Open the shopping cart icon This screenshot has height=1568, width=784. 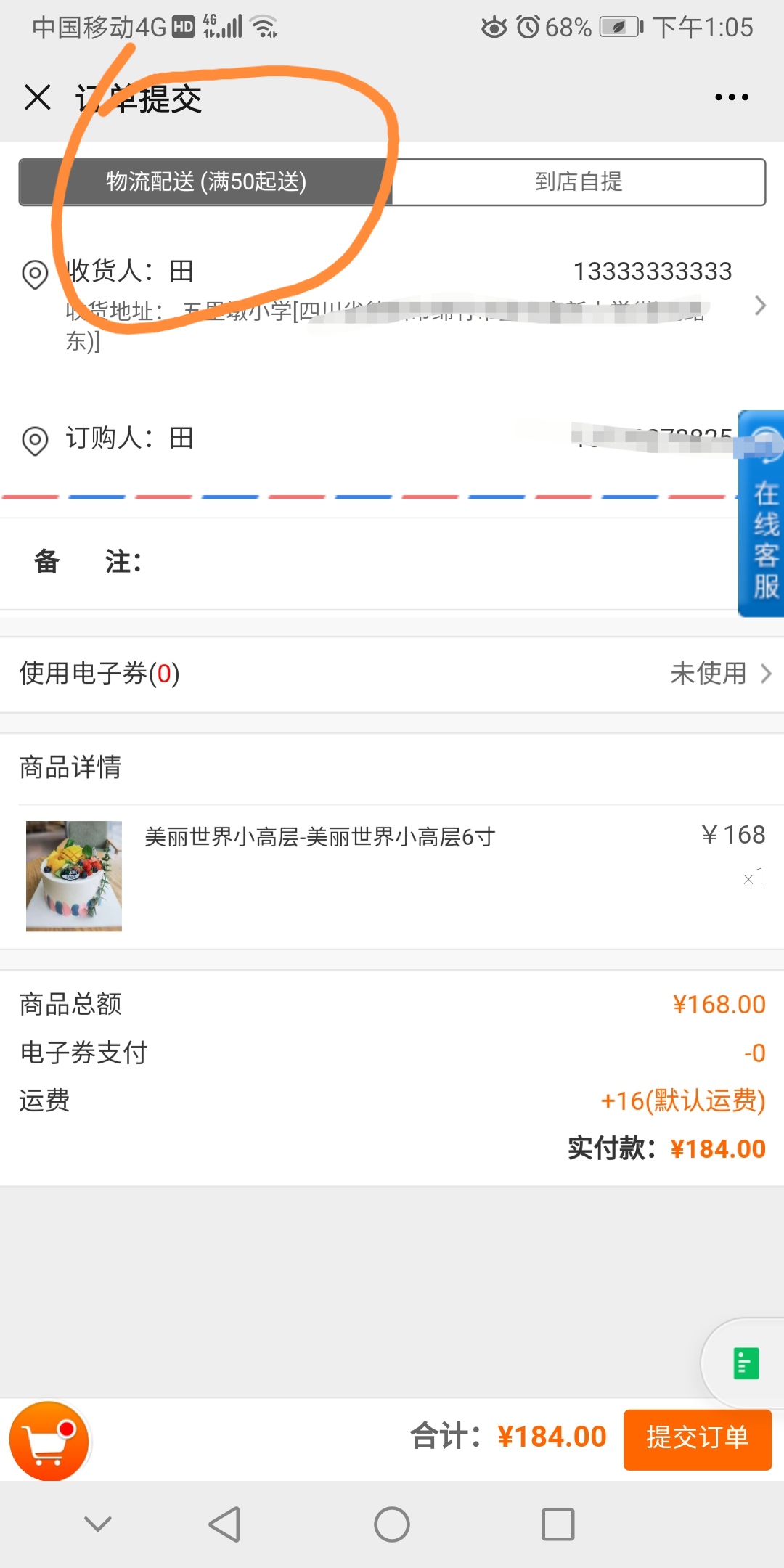49,1440
